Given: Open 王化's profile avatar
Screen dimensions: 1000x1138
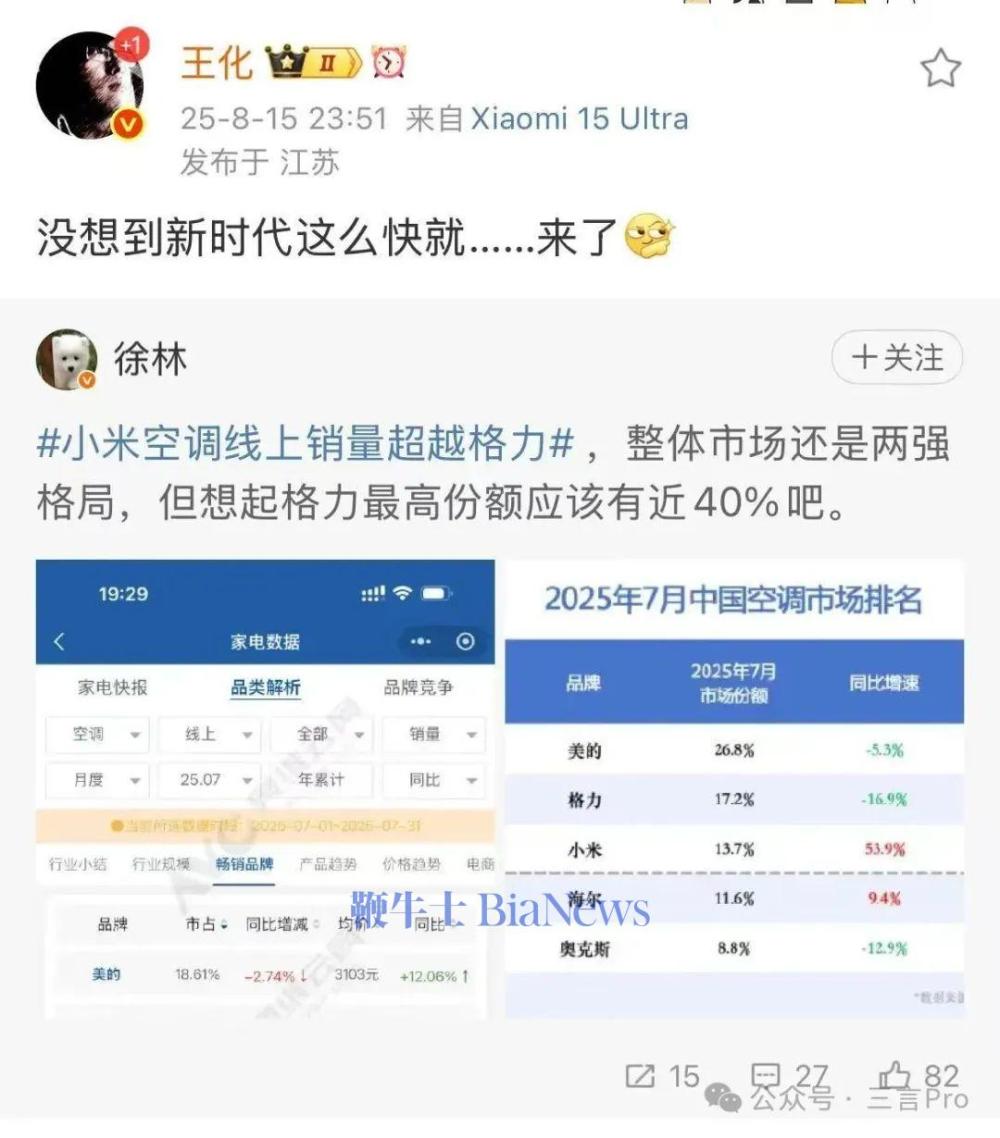Looking at the screenshot, I should pos(89,86).
